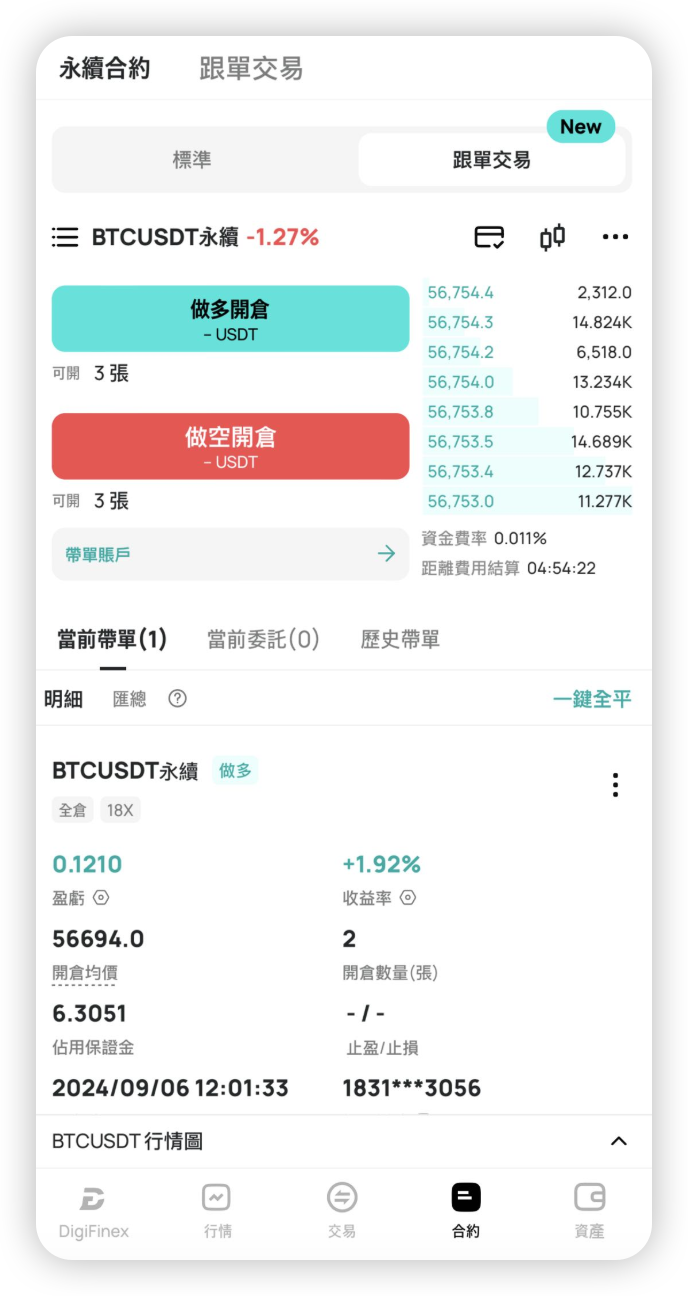Screen dimensions: 688x1296
Task: Close all positions with 一鍵全平
Action: [592, 699]
